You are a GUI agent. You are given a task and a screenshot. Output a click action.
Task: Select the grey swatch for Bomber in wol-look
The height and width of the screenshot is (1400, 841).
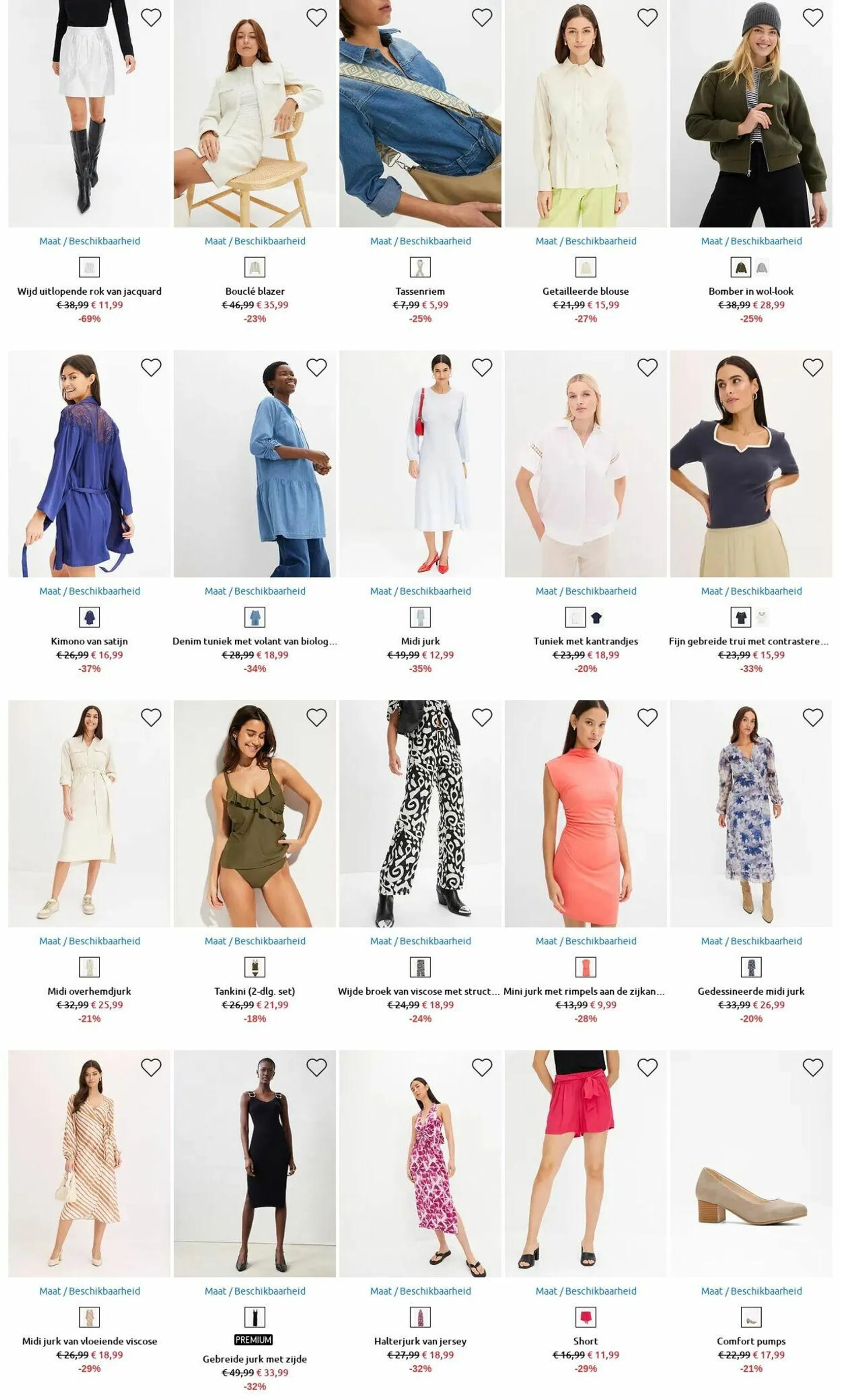point(762,267)
